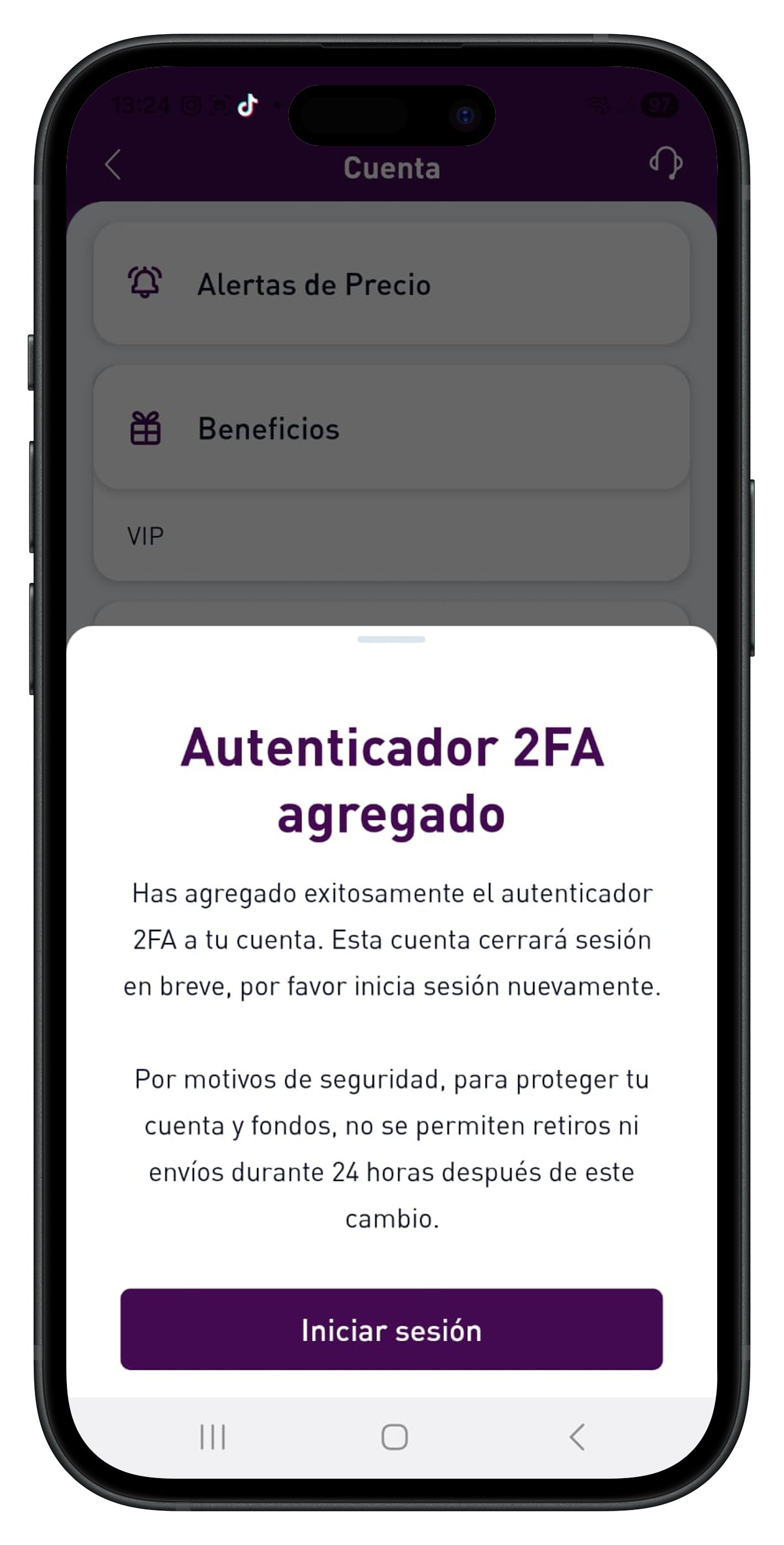This screenshot has height=1545, width=784.
Task: Go back using the Cuenta header arrow
Action: click(113, 164)
